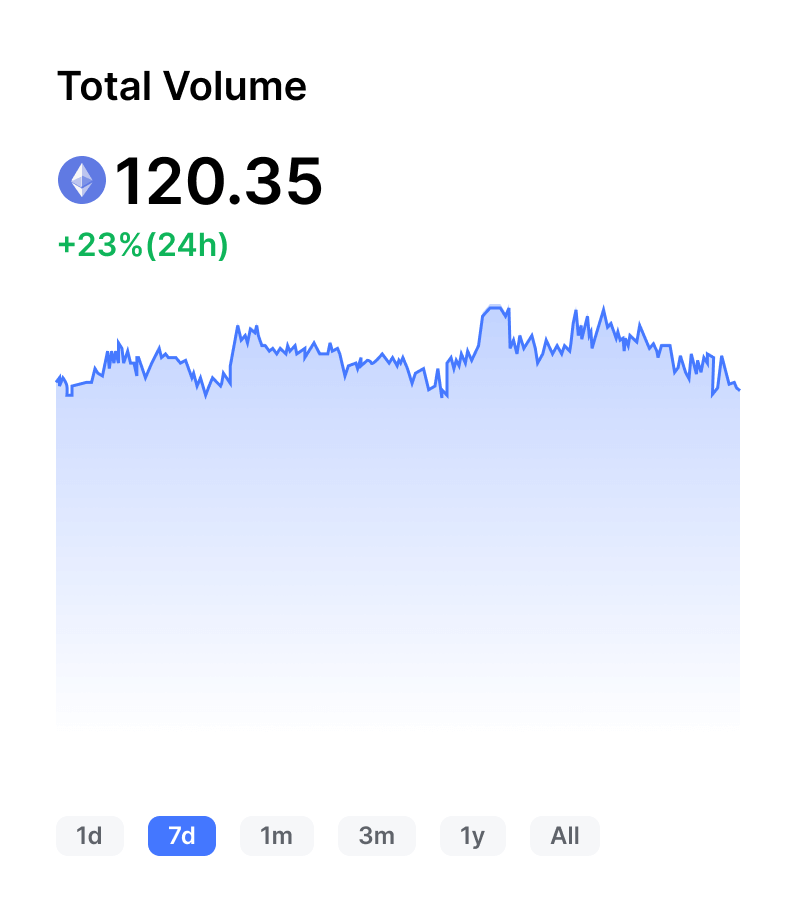Select the 7d time range
Image resolution: width=800 pixels, height=900 pixels.
(x=182, y=836)
